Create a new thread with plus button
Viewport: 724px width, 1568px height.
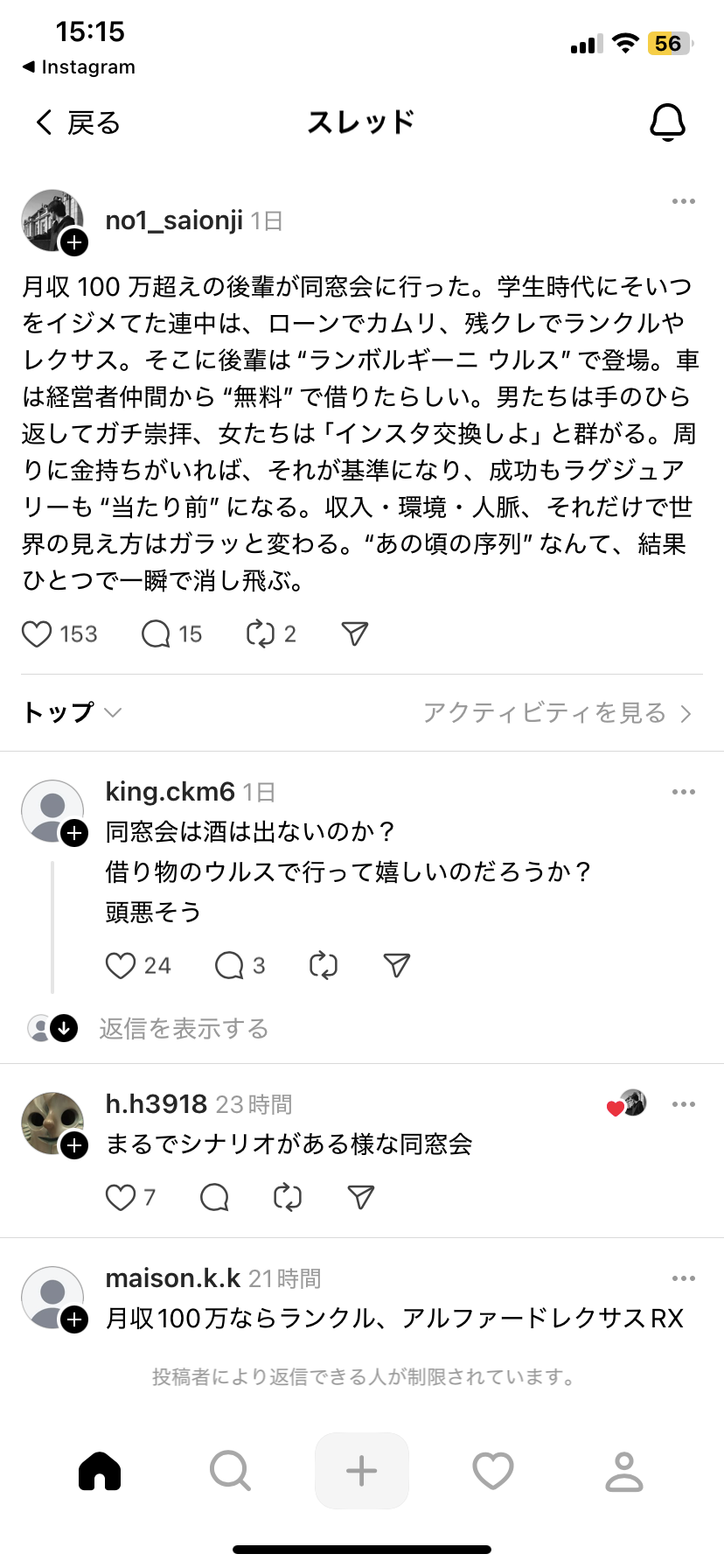361,1471
